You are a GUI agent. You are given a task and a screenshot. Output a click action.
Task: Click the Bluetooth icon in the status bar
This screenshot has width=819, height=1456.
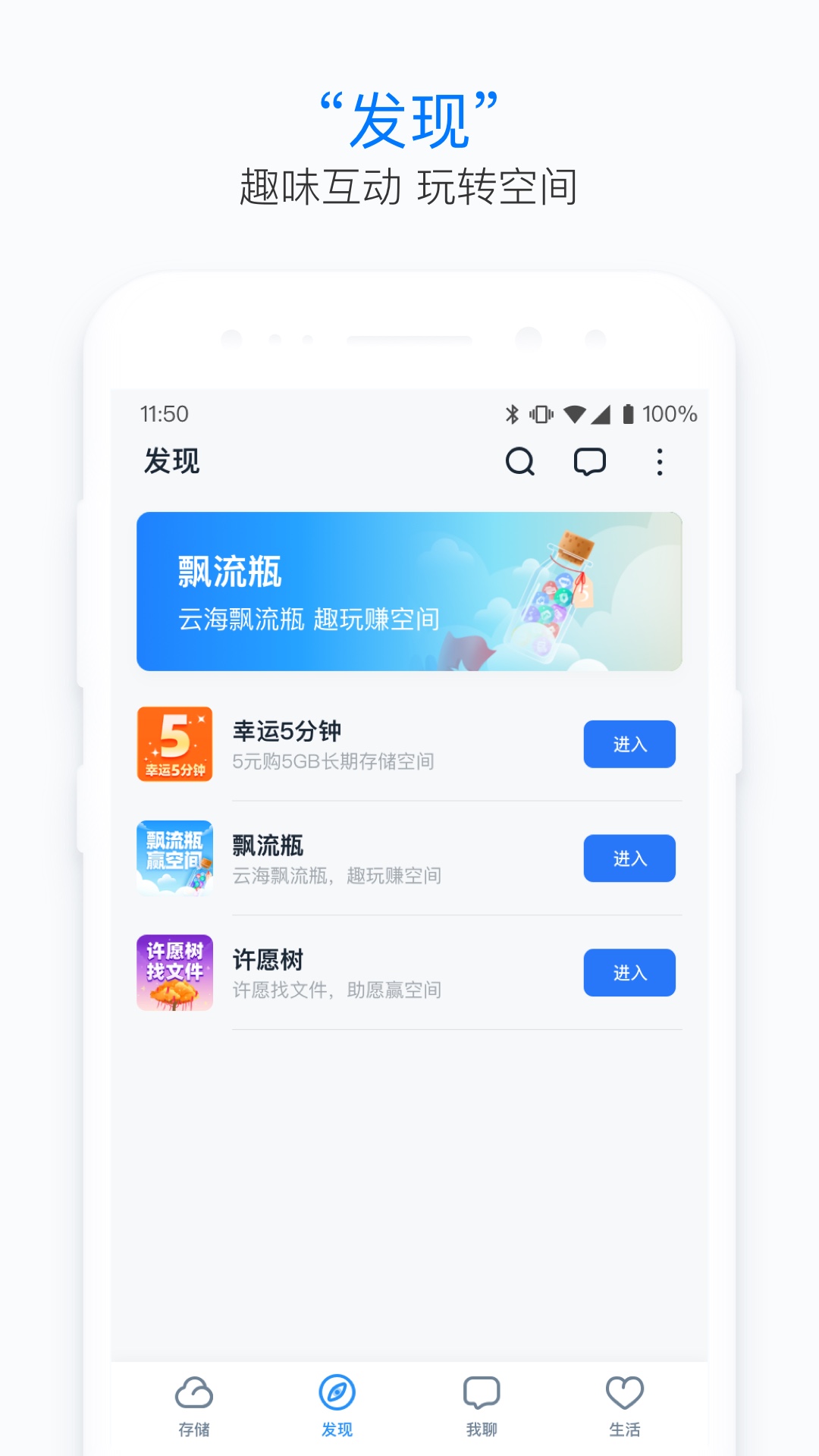(511, 414)
